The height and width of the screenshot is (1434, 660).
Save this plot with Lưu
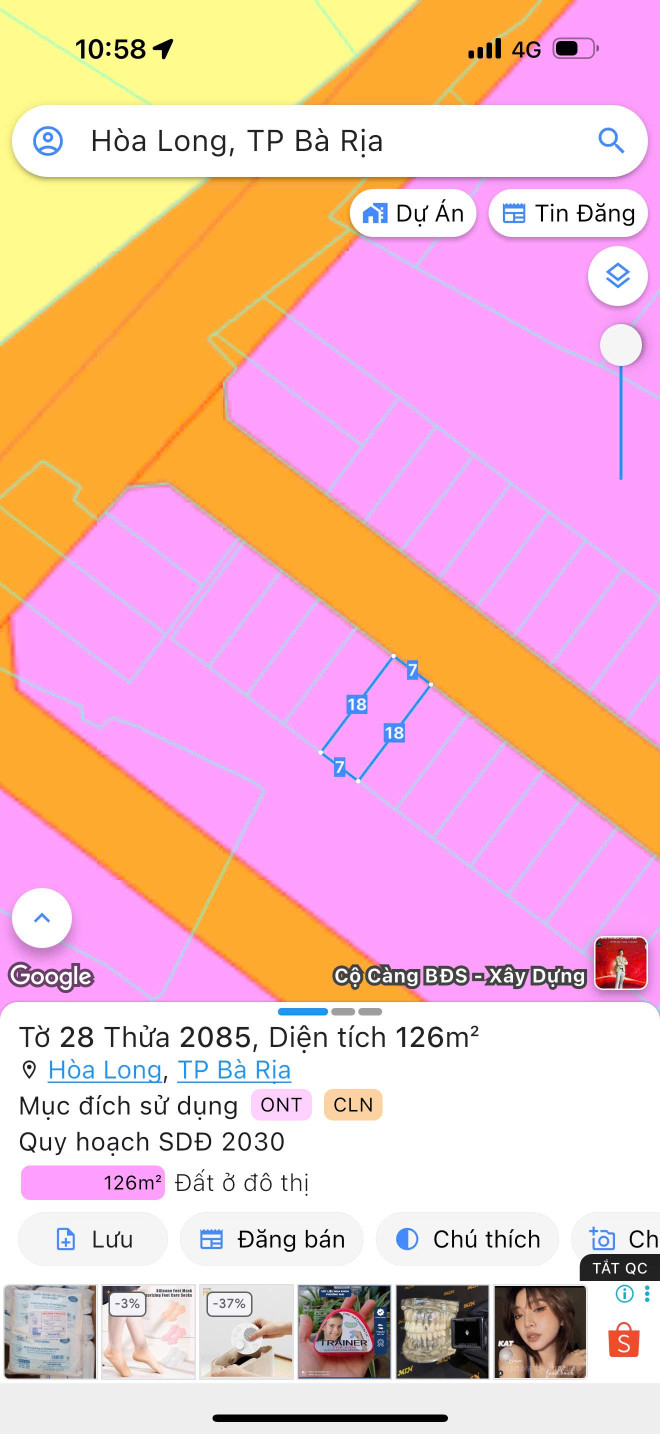pyautogui.click(x=93, y=1239)
